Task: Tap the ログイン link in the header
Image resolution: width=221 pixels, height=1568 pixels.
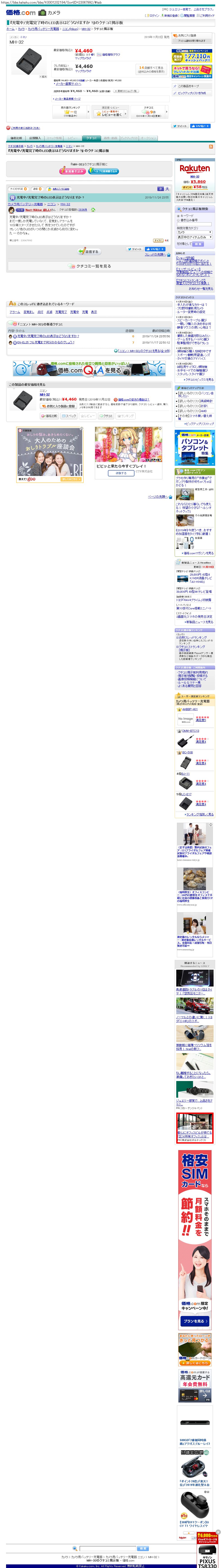Action: (152, 16)
